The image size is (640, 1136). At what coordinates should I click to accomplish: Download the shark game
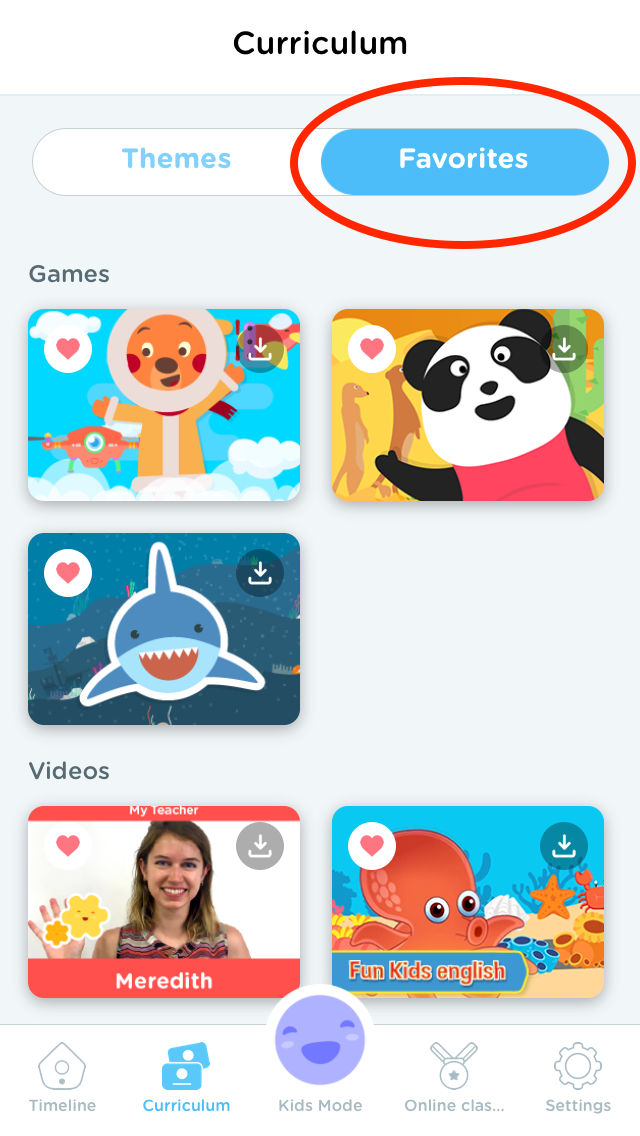coord(259,572)
